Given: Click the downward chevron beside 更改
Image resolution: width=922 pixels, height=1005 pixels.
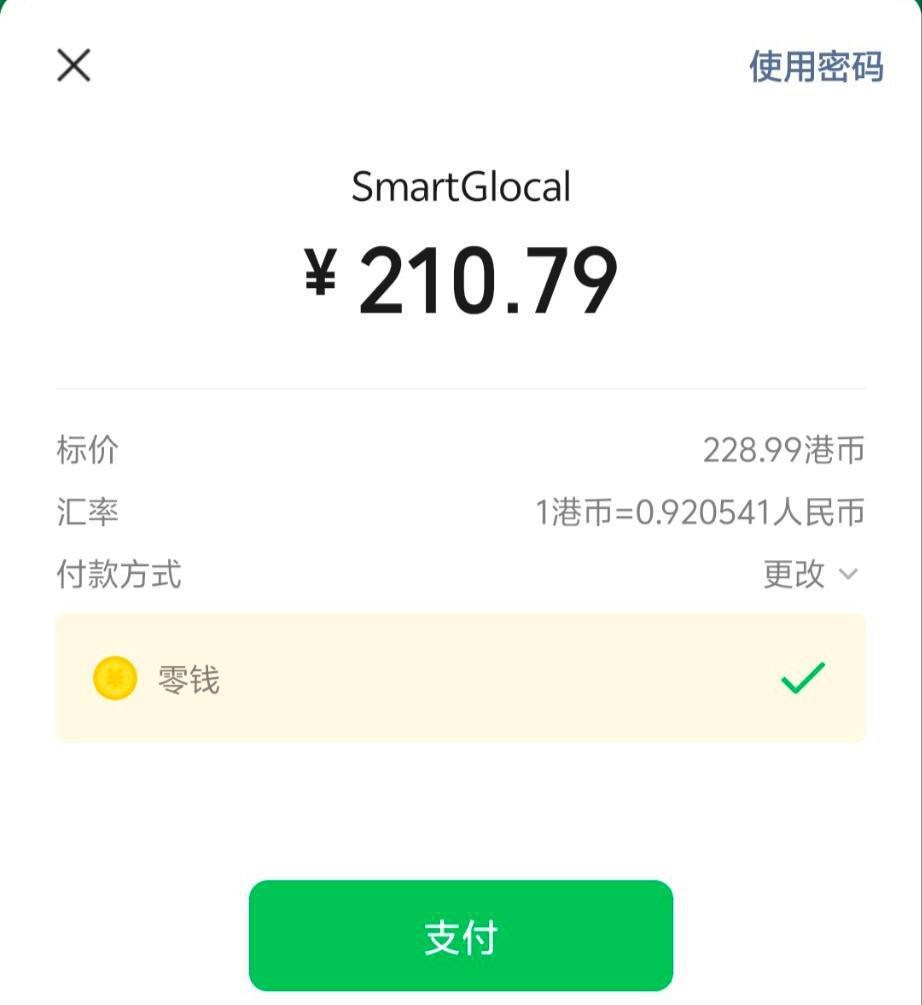Looking at the screenshot, I should 848,576.
